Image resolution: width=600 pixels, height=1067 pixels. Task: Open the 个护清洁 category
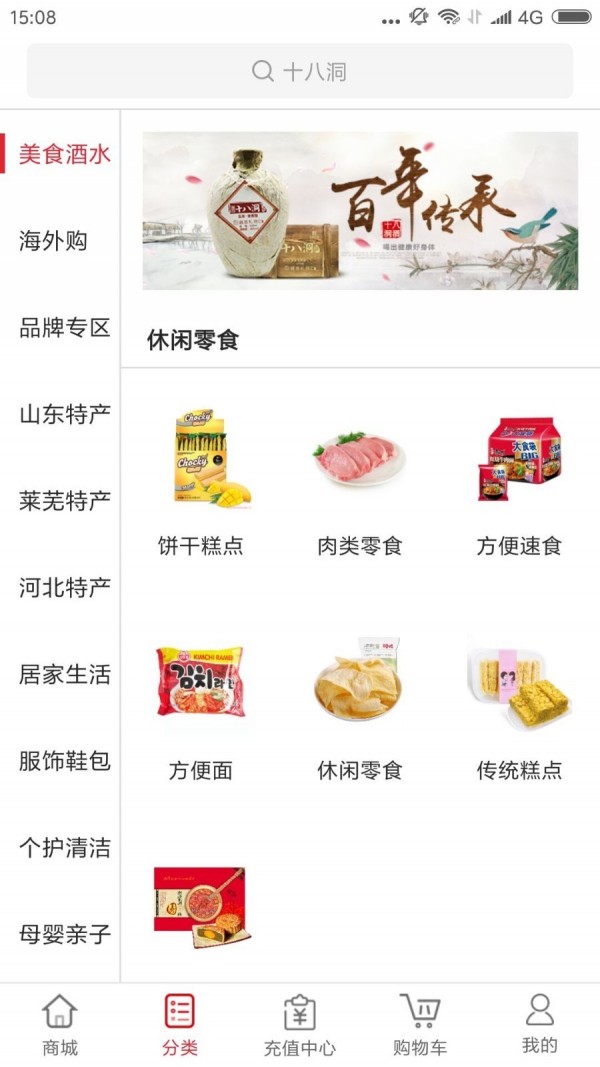(x=64, y=848)
